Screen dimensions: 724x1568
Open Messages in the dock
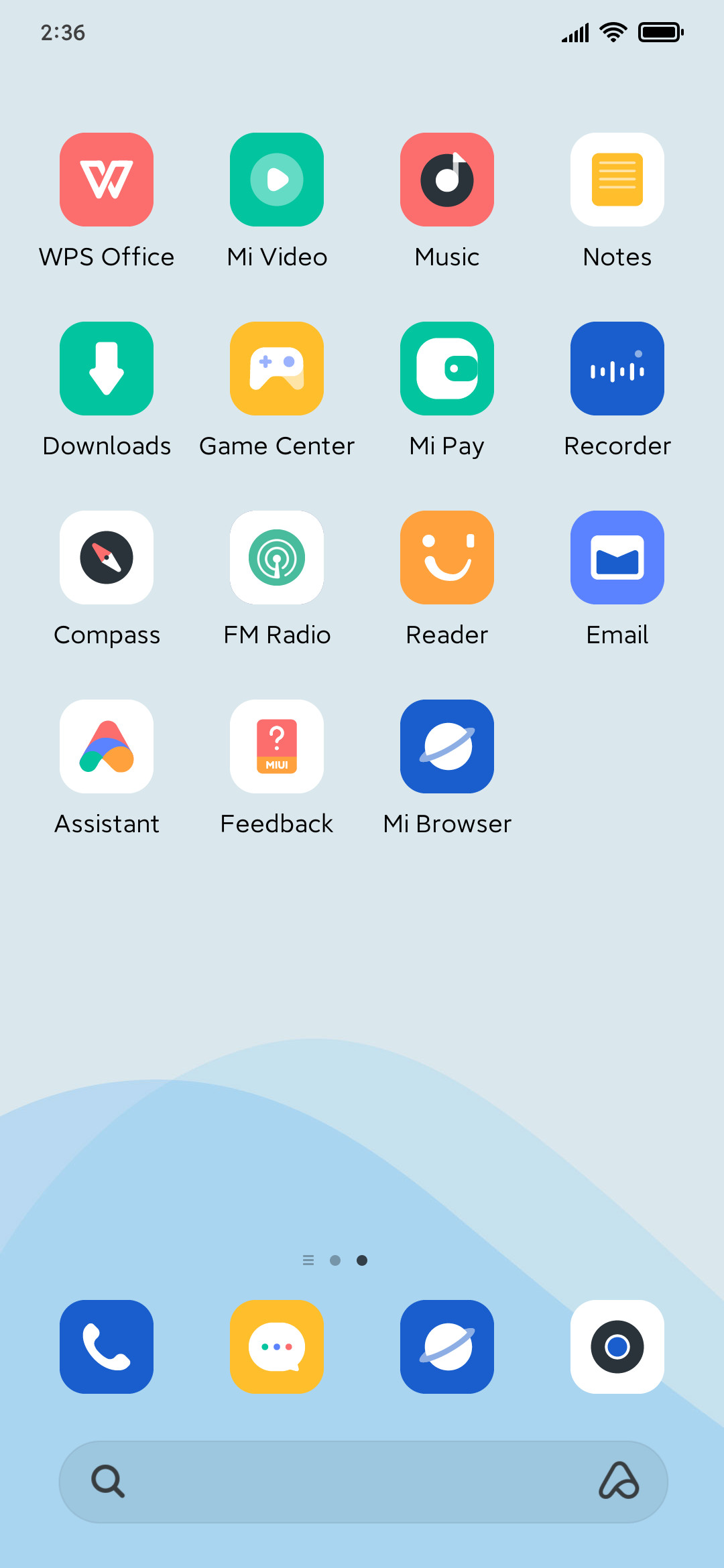(277, 1347)
